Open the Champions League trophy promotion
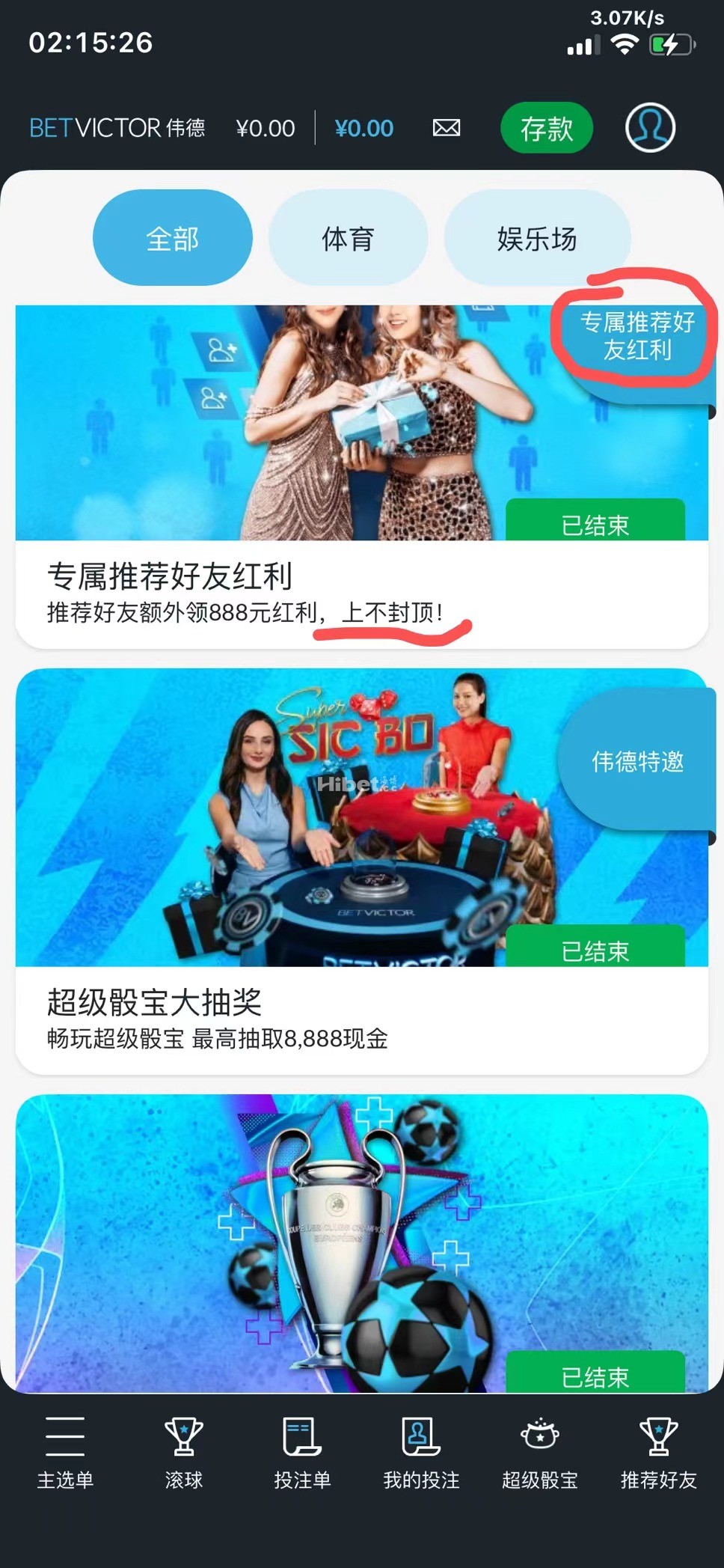The width and height of the screenshot is (724, 1568). pyautogui.click(x=362, y=1242)
